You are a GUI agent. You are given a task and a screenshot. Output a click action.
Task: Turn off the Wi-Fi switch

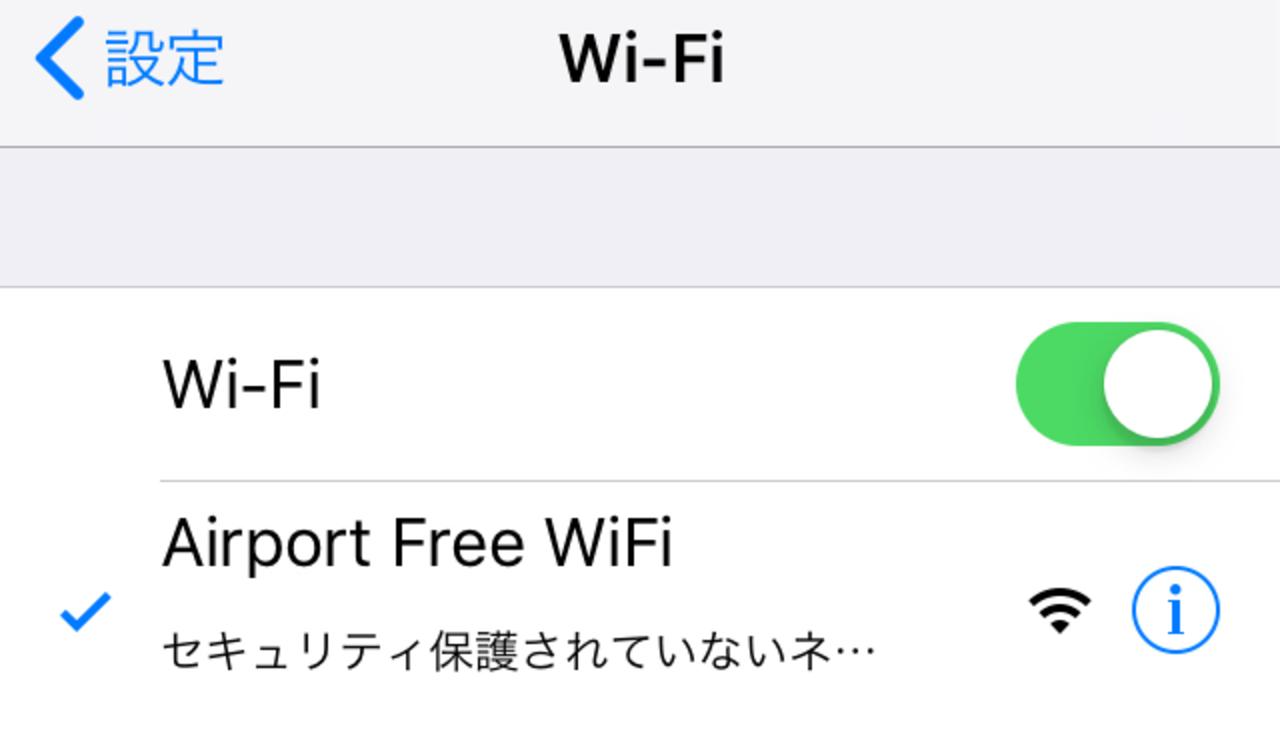(x=1117, y=384)
